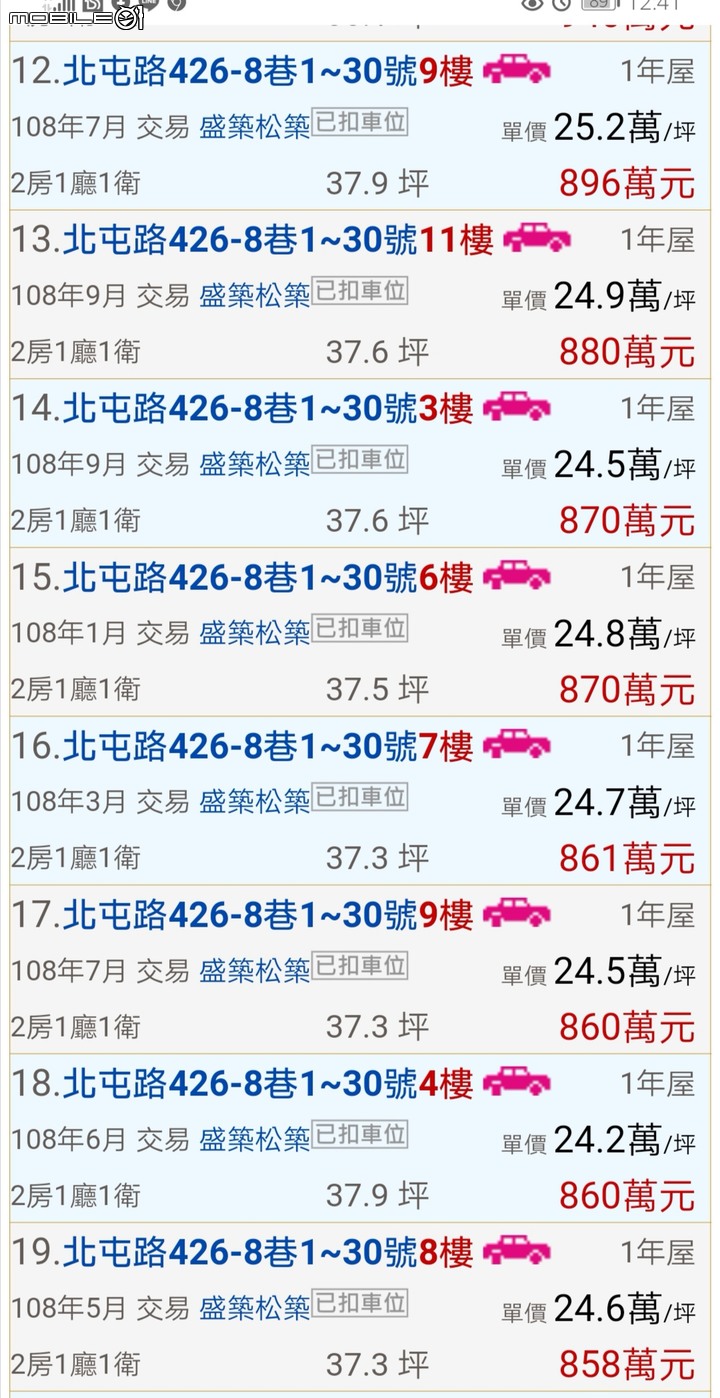Open listing 15 on 6樓 from 108年1月
The width and height of the screenshot is (720, 1398).
tap(267, 578)
